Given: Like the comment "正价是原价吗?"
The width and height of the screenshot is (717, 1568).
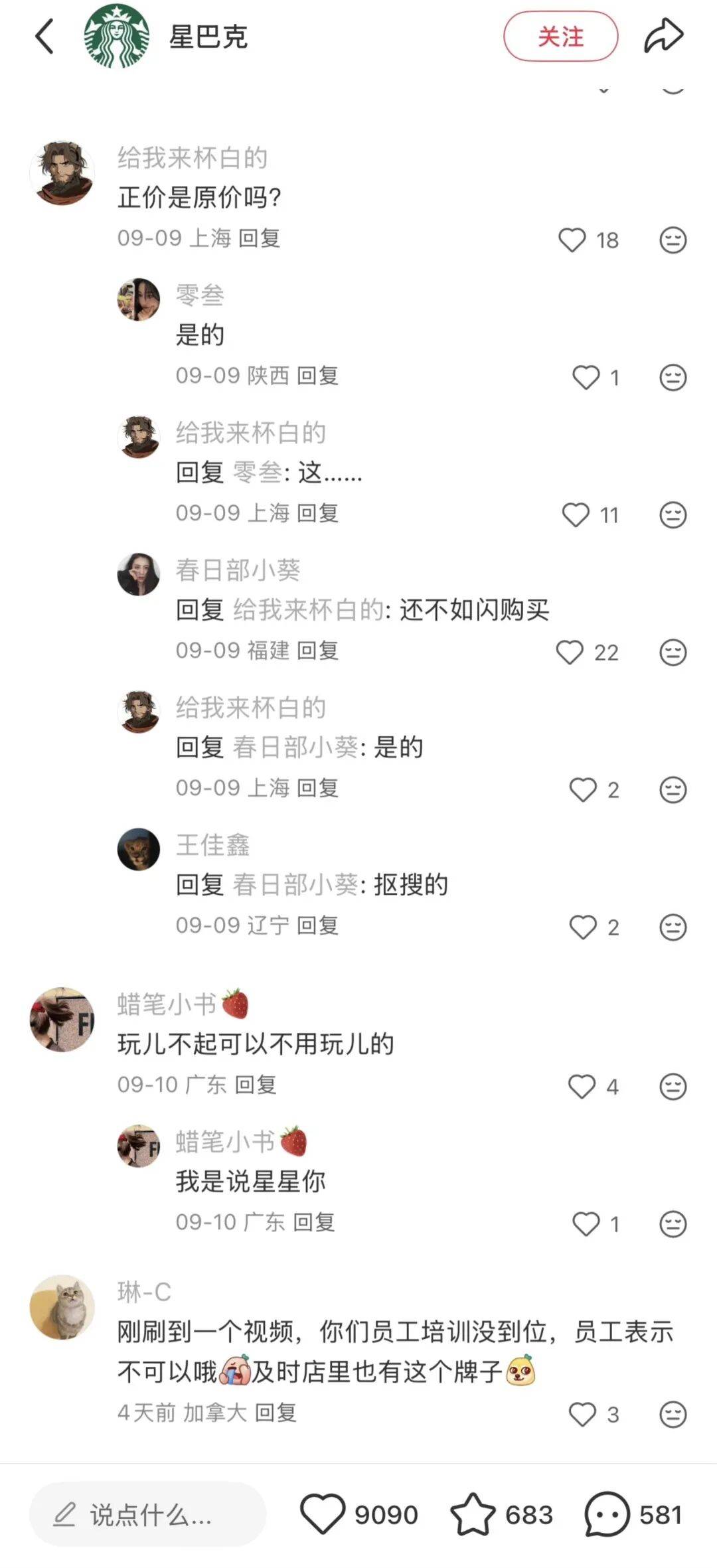Looking at the screenshot, I should (x=572, y=240).
